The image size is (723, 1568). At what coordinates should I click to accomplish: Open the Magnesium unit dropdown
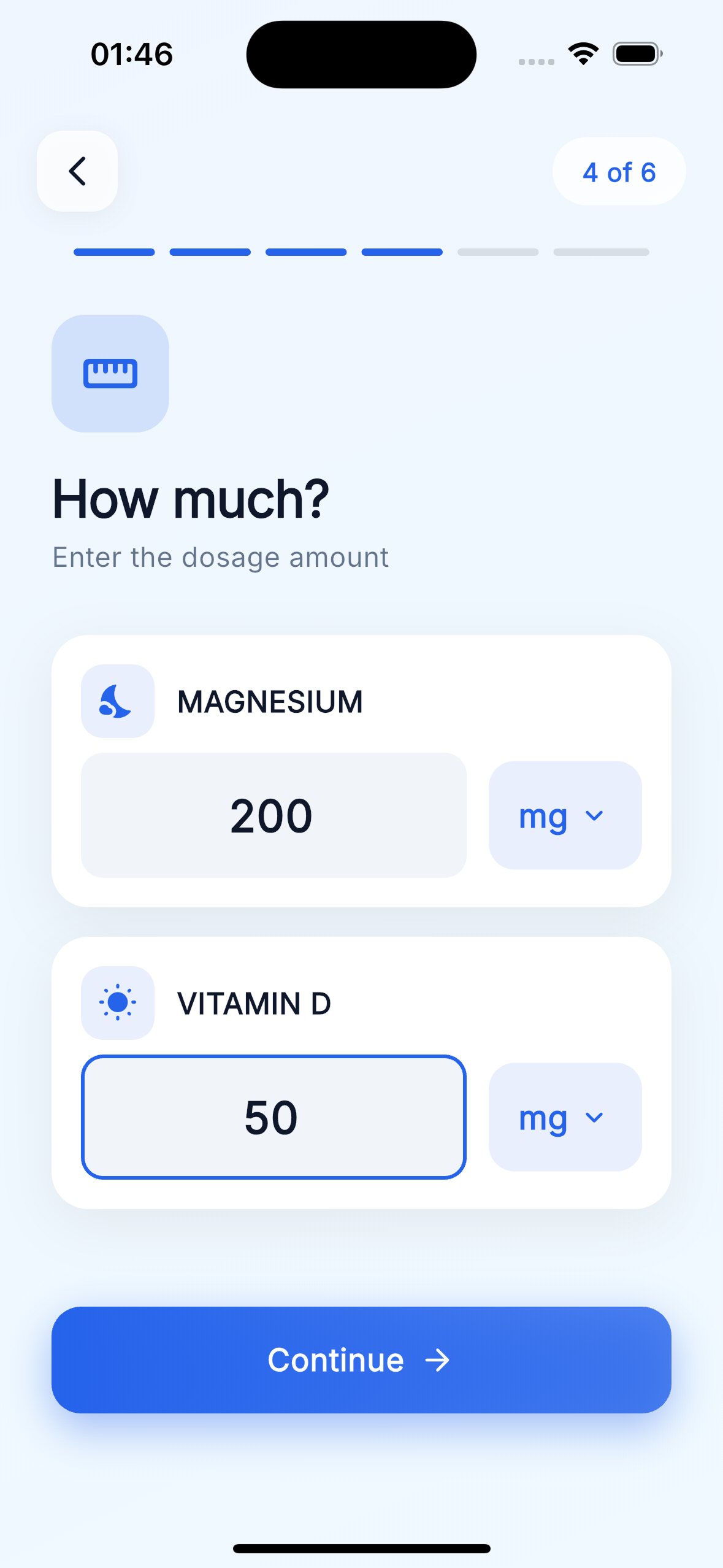click(565, 815)
